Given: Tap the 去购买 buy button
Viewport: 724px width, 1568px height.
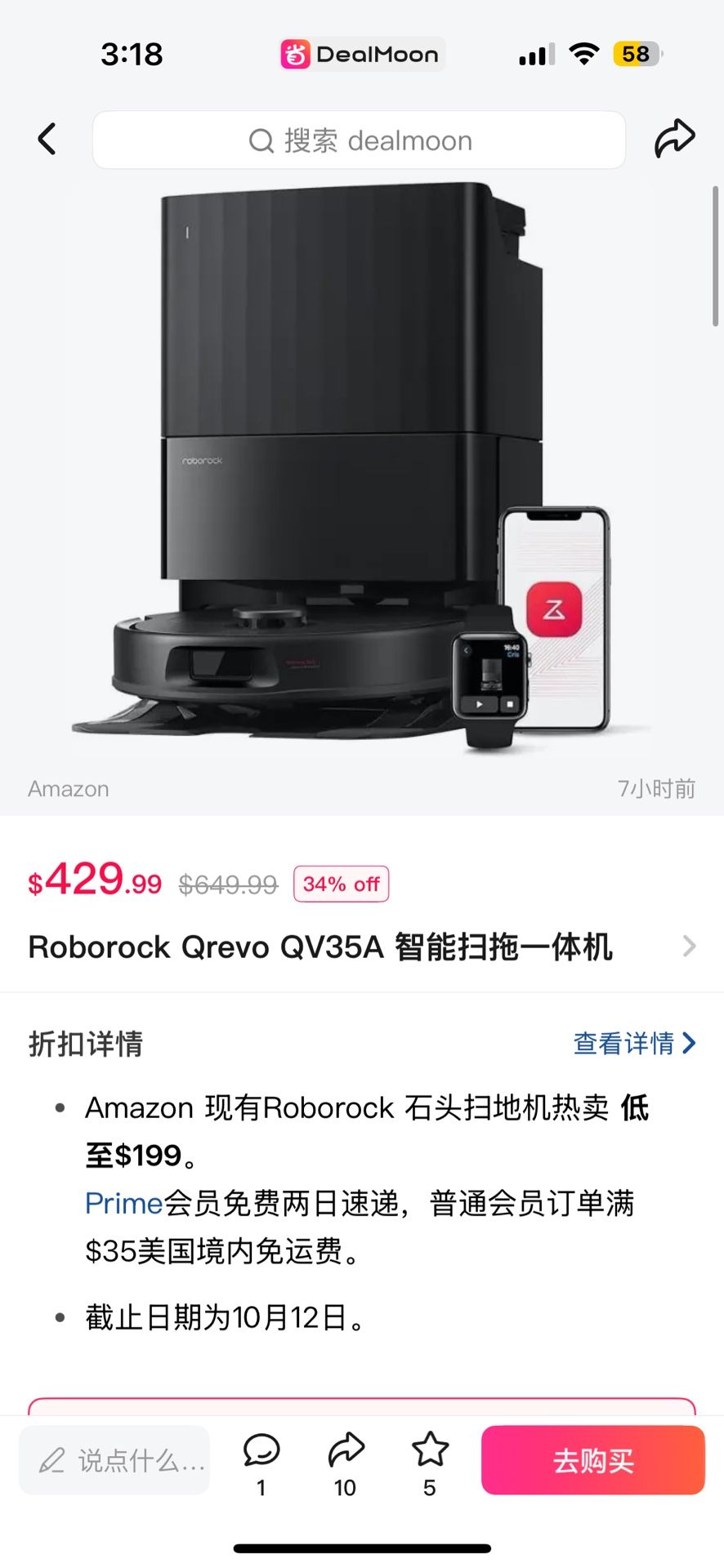Looking at the screenshot, I should 592,1460.
